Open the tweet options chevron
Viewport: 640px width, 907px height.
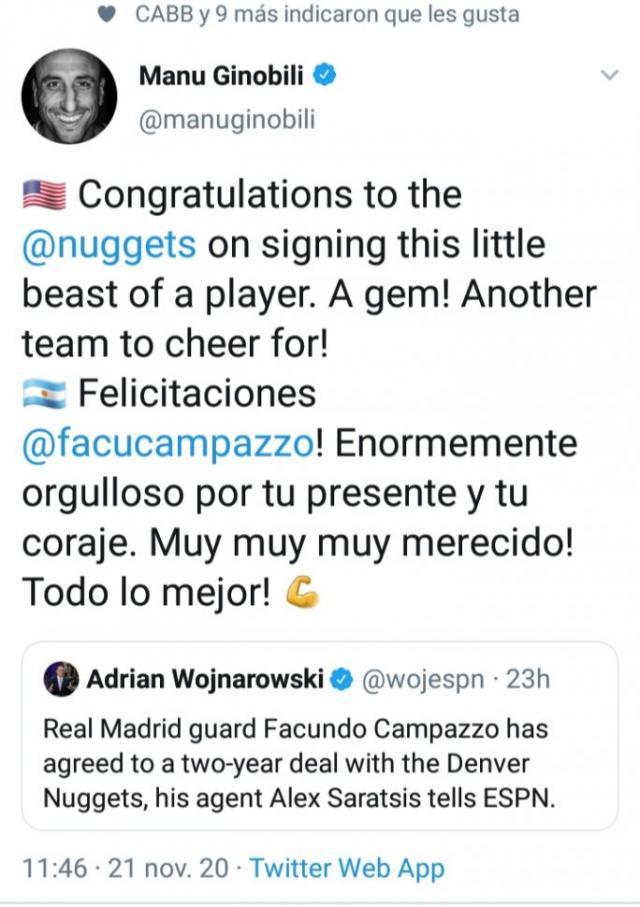(x=607, y=76)
